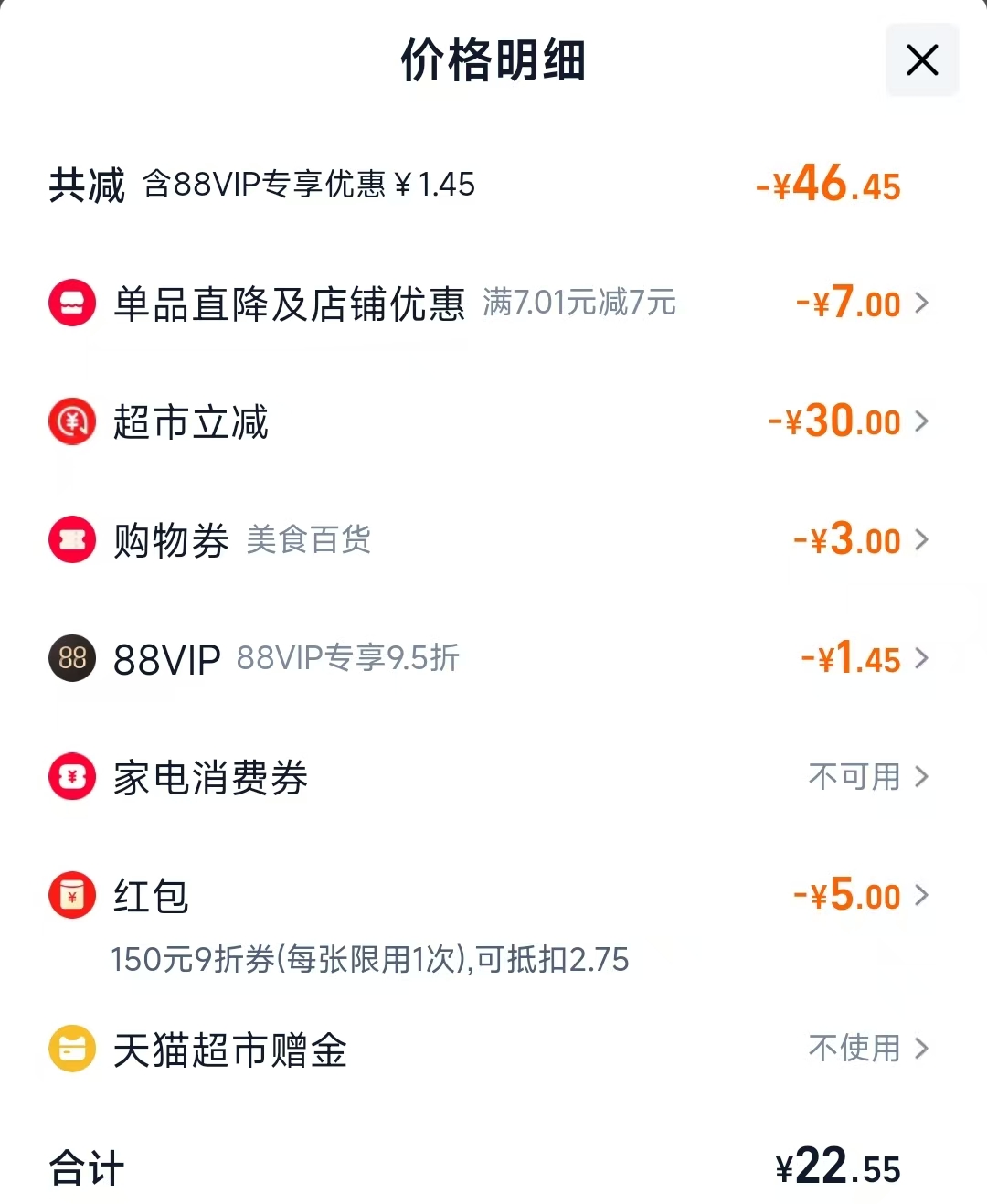Tap 不使用 next to 天猫超市赠金
Image resolution: width=987 pixels, height=1204 pixels.
854,1050
